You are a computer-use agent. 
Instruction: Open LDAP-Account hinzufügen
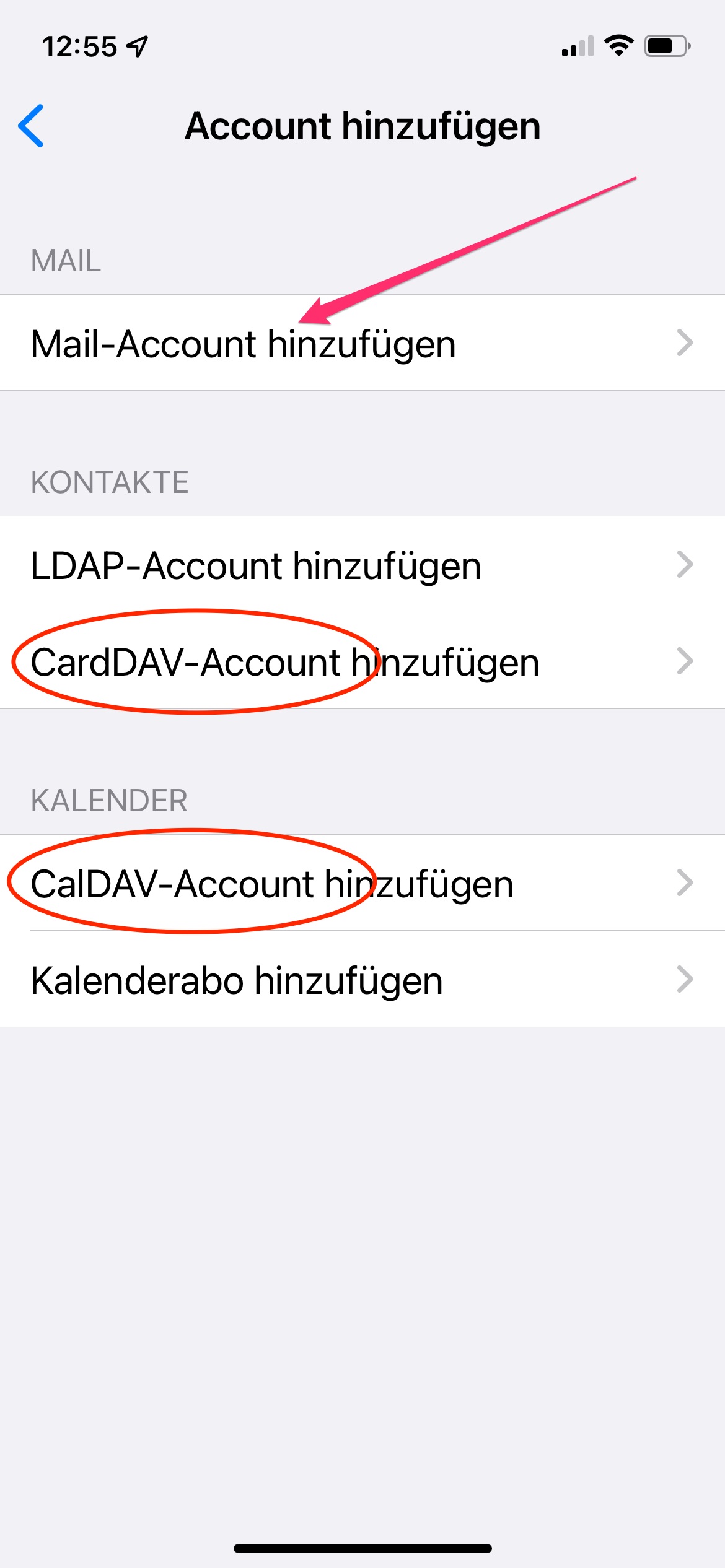pyautogui.click(x=362, y=565)
